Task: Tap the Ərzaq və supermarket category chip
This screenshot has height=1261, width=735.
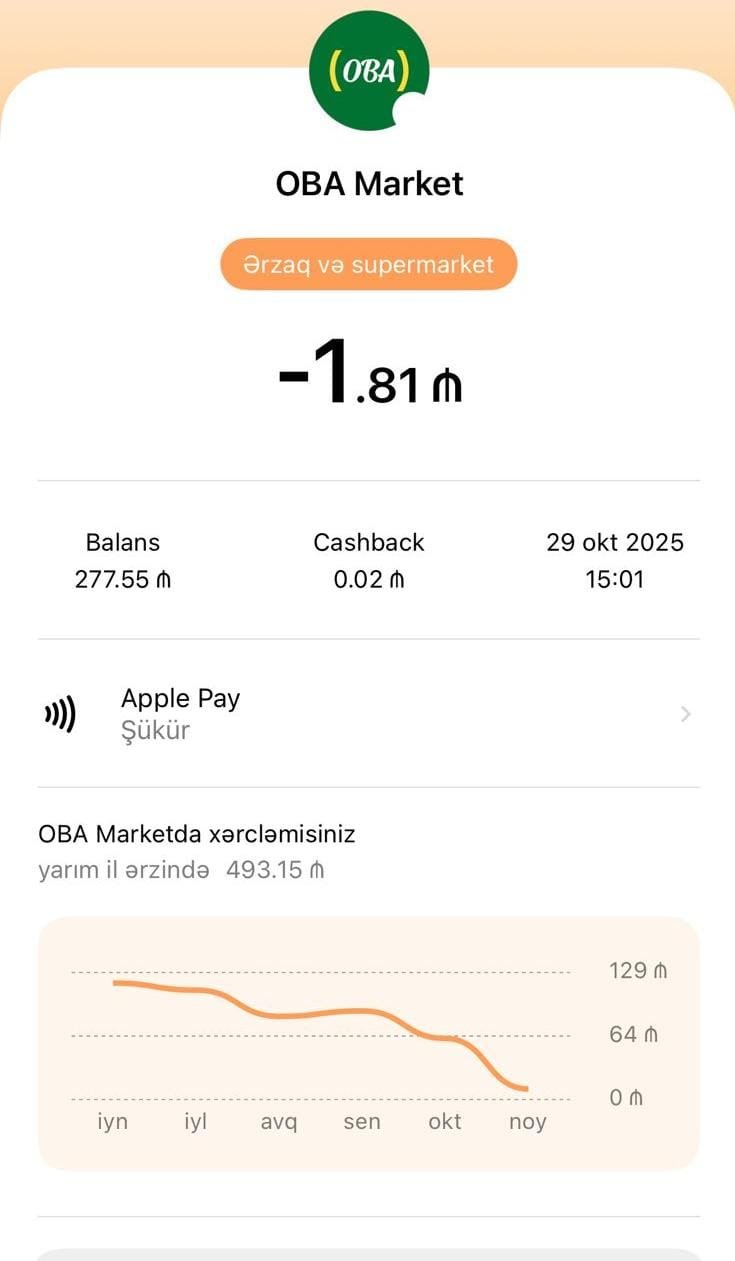Action: 369,265
